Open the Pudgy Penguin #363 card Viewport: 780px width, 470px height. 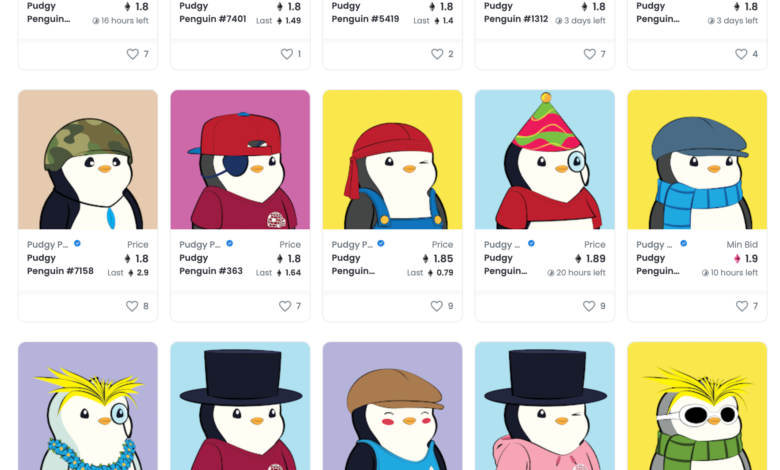240,160
